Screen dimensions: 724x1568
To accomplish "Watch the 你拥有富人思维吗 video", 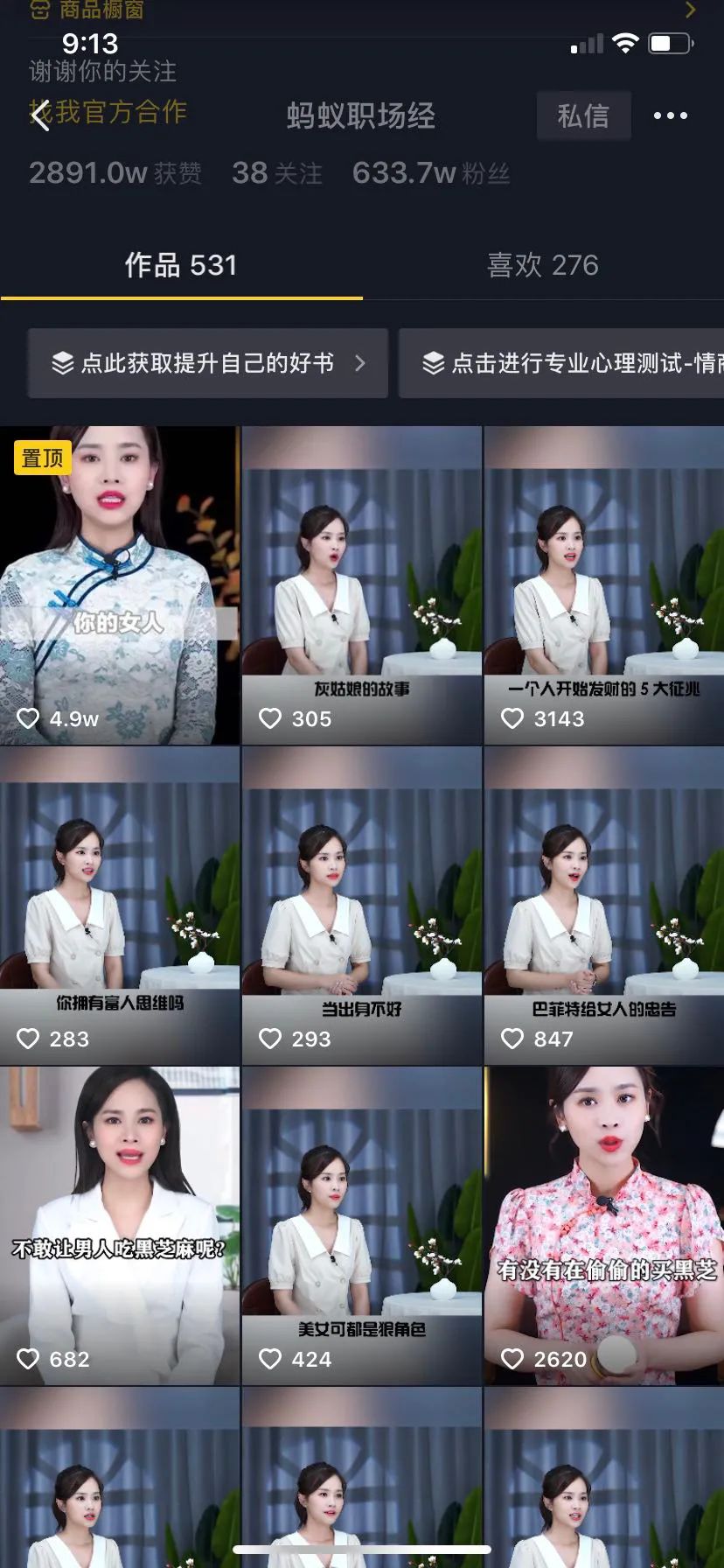I will pyautogui.click(x=120, y=905).
